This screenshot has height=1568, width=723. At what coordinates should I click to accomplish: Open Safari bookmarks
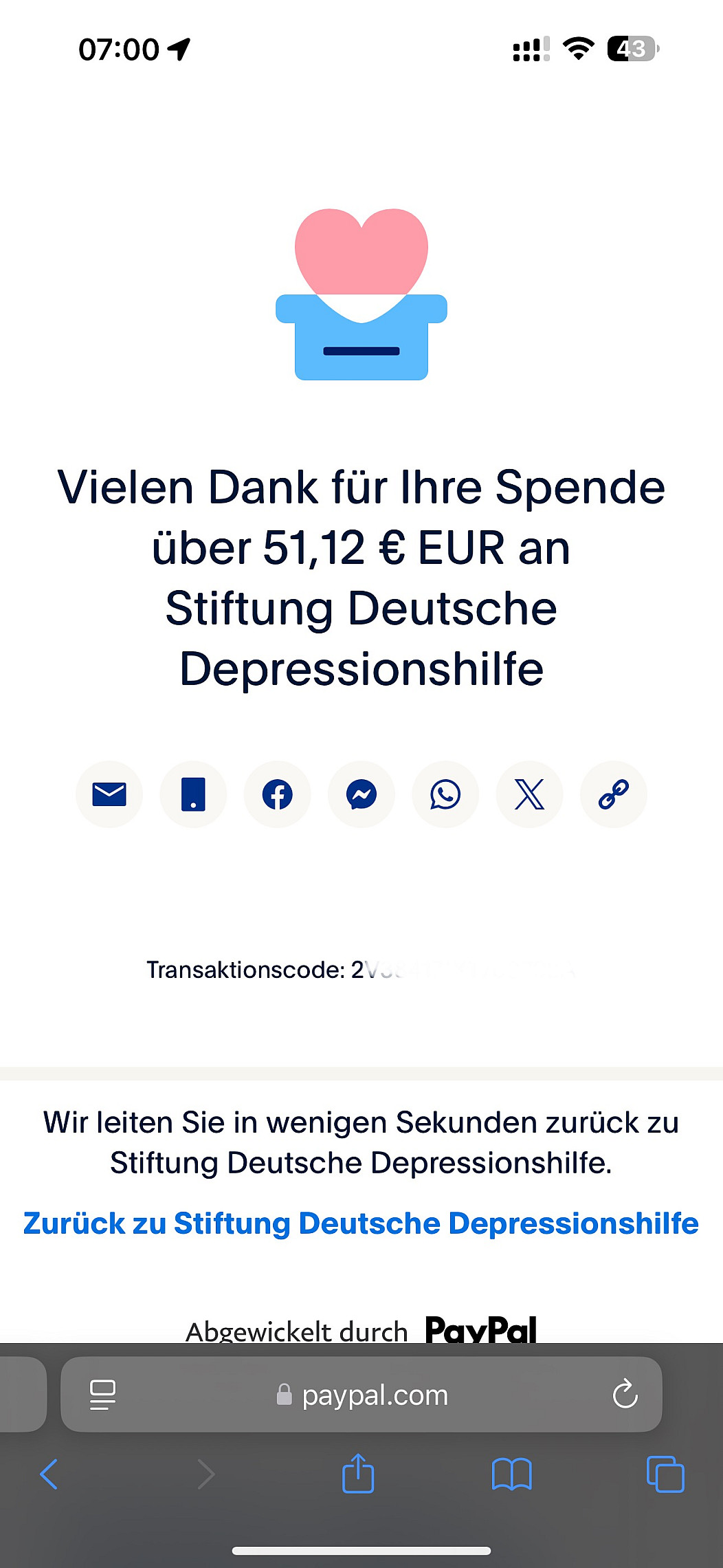[x=512, y=1474]
